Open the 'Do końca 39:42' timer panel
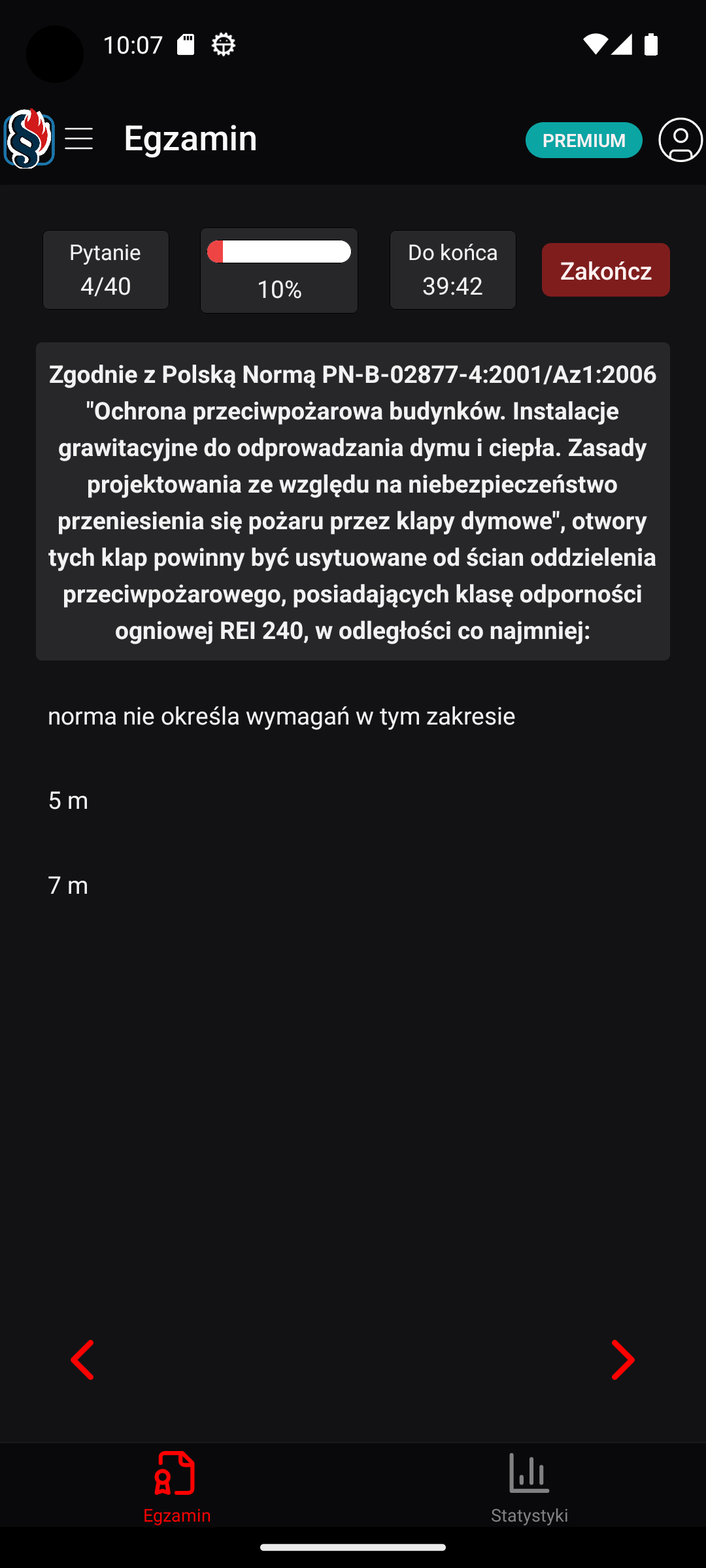Image resolution: width=706 pixels, height=1568 pixels. point(452,269)
